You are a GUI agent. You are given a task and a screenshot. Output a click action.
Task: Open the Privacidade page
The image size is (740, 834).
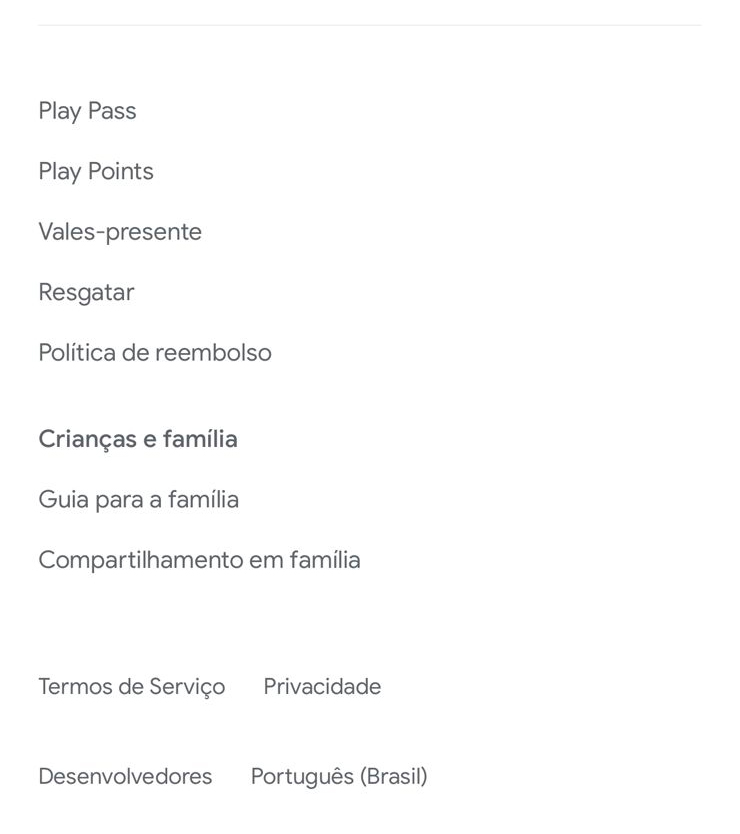click(x=322, y=687)
